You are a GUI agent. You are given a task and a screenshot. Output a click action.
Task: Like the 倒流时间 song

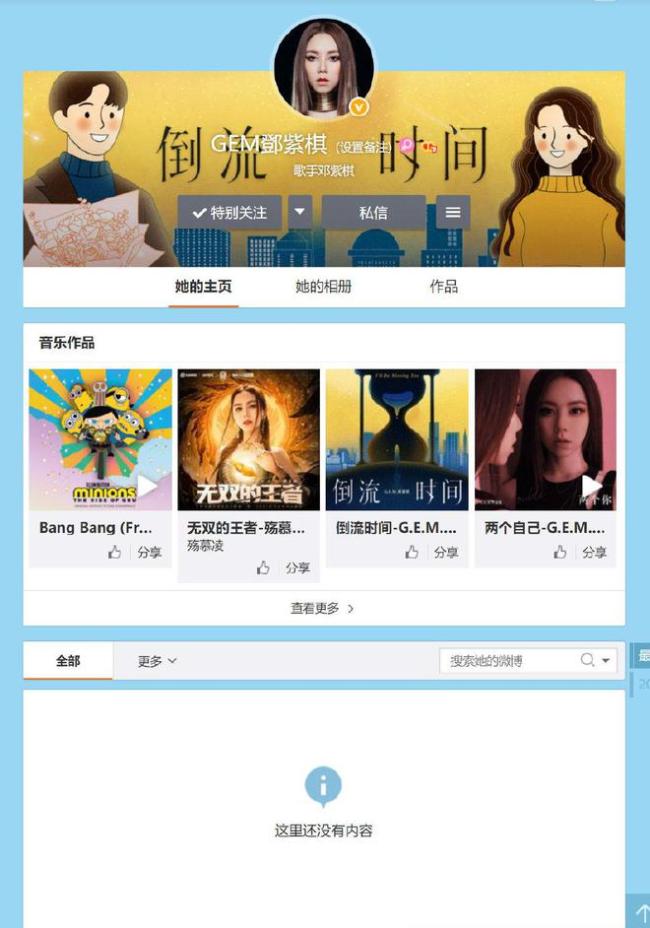[411, 552]
